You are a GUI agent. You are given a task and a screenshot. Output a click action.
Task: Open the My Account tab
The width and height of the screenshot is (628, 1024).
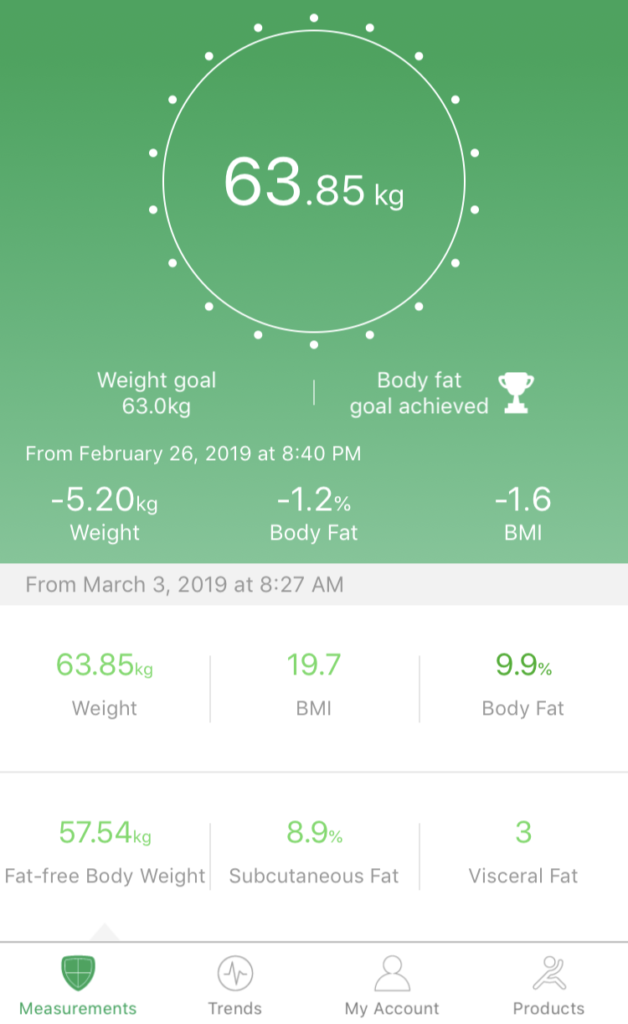point(392,985)
